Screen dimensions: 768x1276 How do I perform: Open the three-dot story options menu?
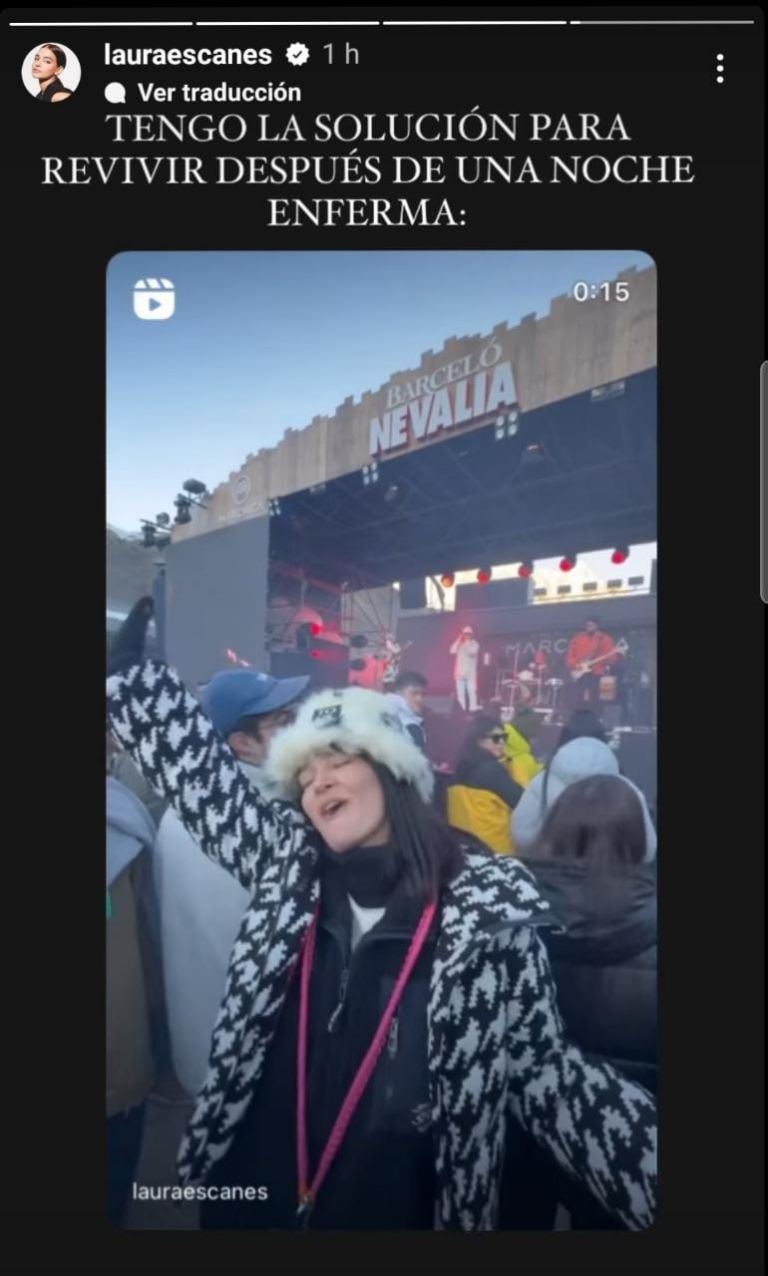(719, 68)
